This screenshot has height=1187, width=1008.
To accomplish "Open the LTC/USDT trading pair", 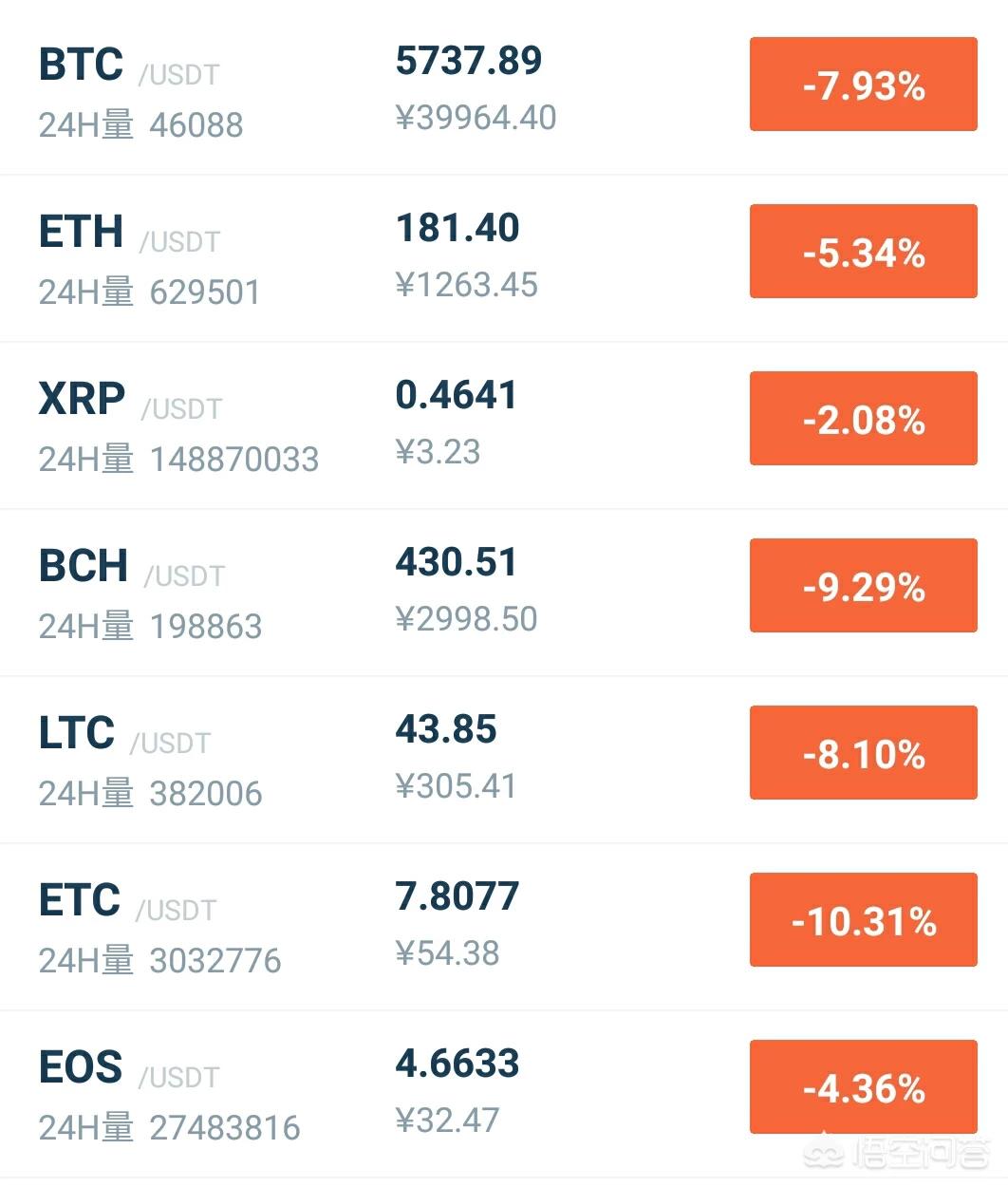I will tap(285, 758).
